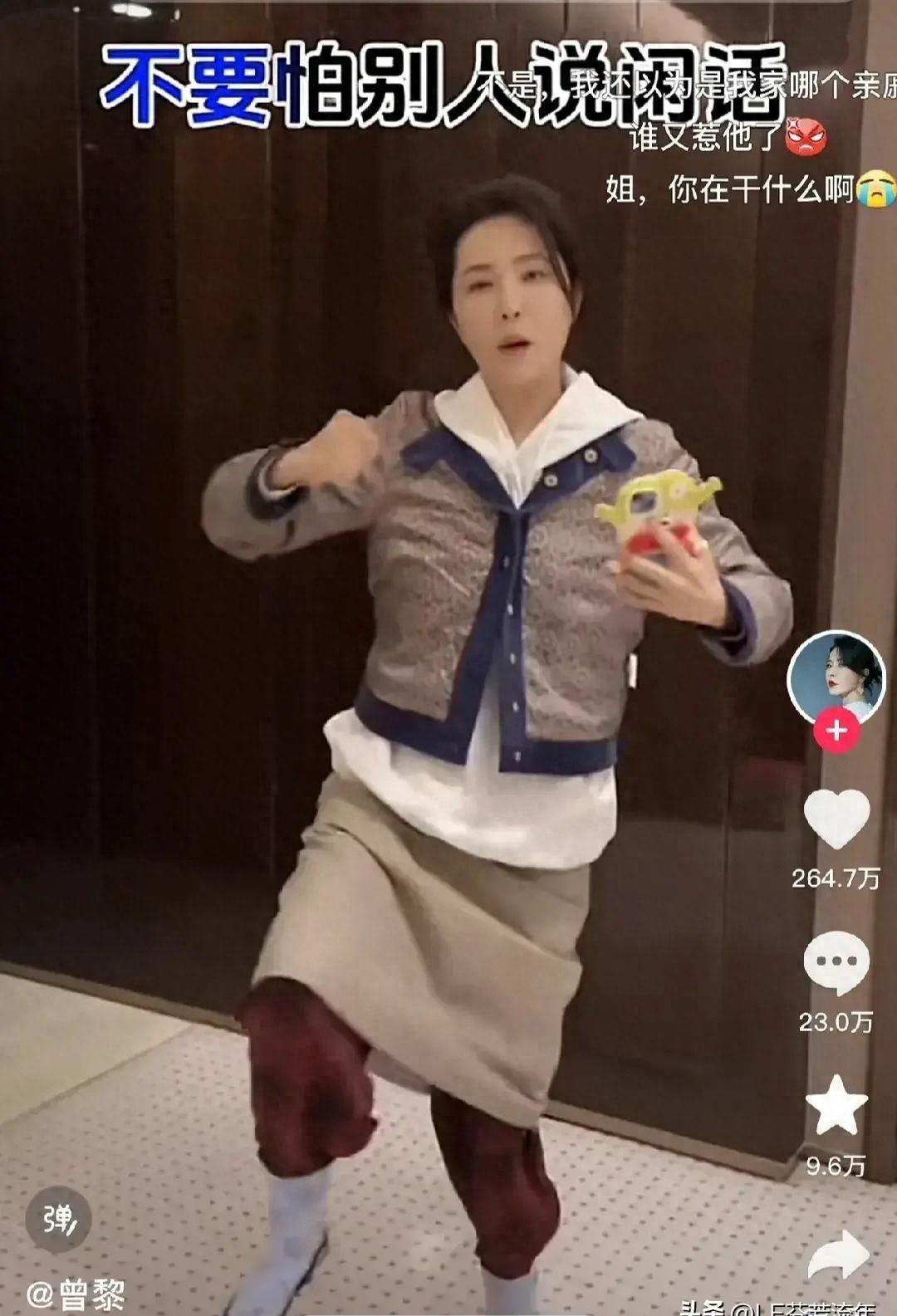Open the @曾黎 username link
Screen dimensions: 897x1316
tap(76, 1294)
